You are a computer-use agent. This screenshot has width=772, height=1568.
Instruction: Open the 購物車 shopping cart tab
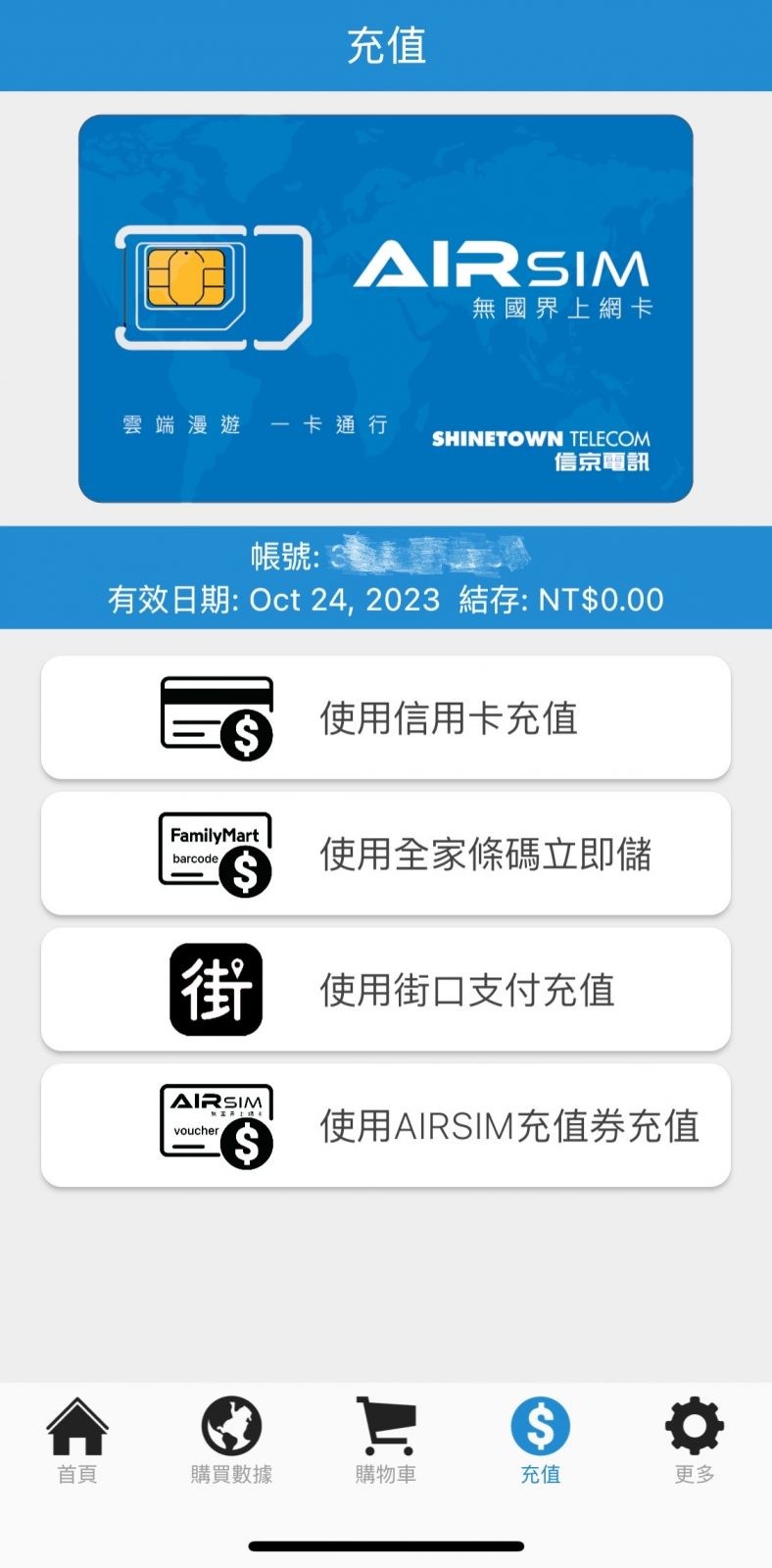tap(386, 1440)
